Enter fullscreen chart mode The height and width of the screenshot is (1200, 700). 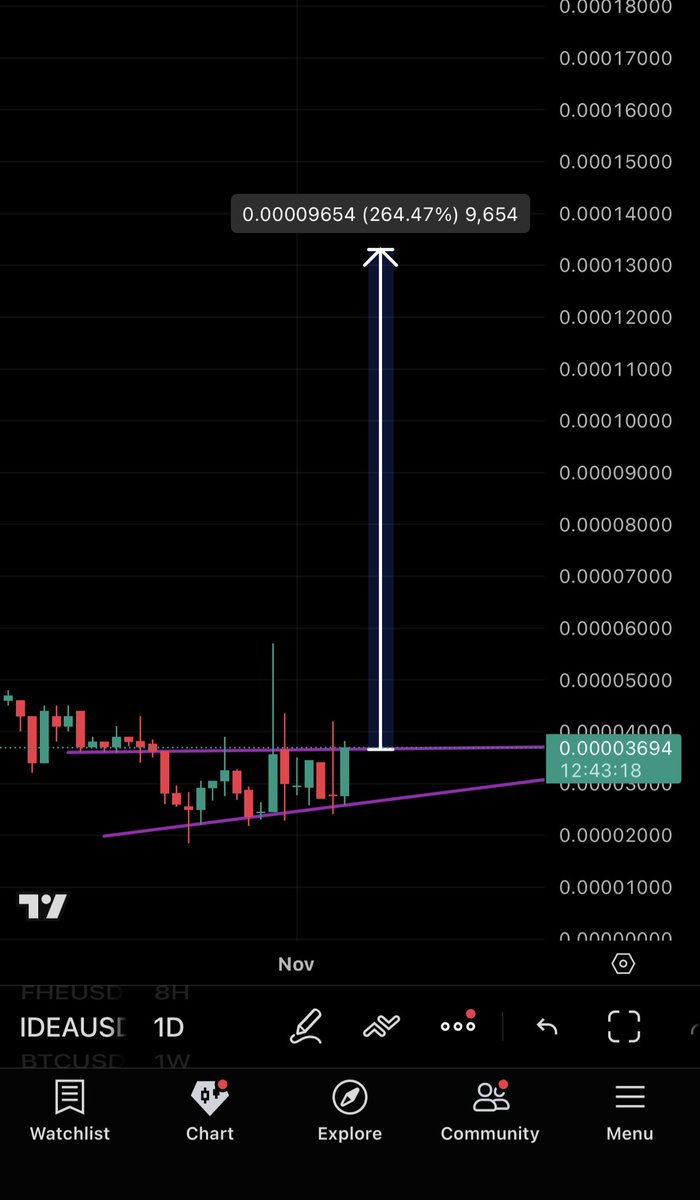[624, 1026]
